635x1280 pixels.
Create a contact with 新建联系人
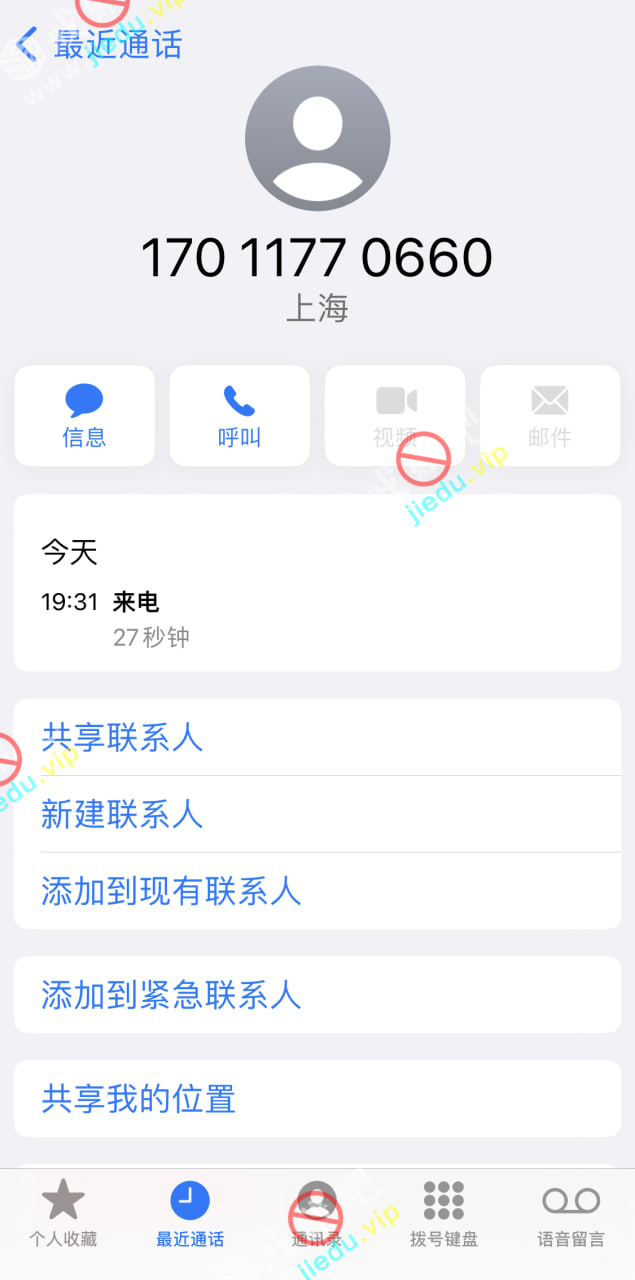pos(122,814)
